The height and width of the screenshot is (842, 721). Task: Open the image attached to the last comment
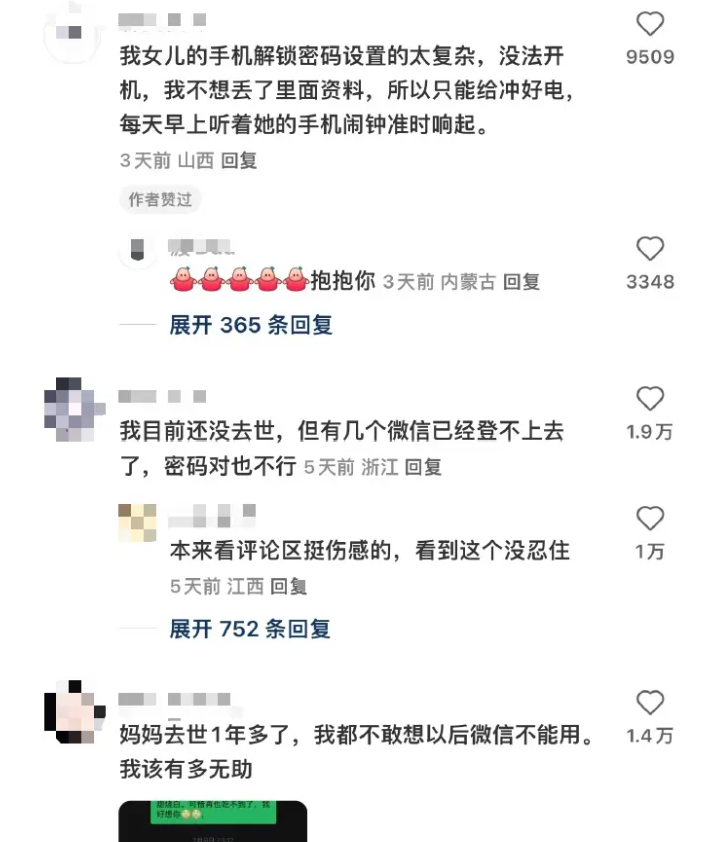212,821
